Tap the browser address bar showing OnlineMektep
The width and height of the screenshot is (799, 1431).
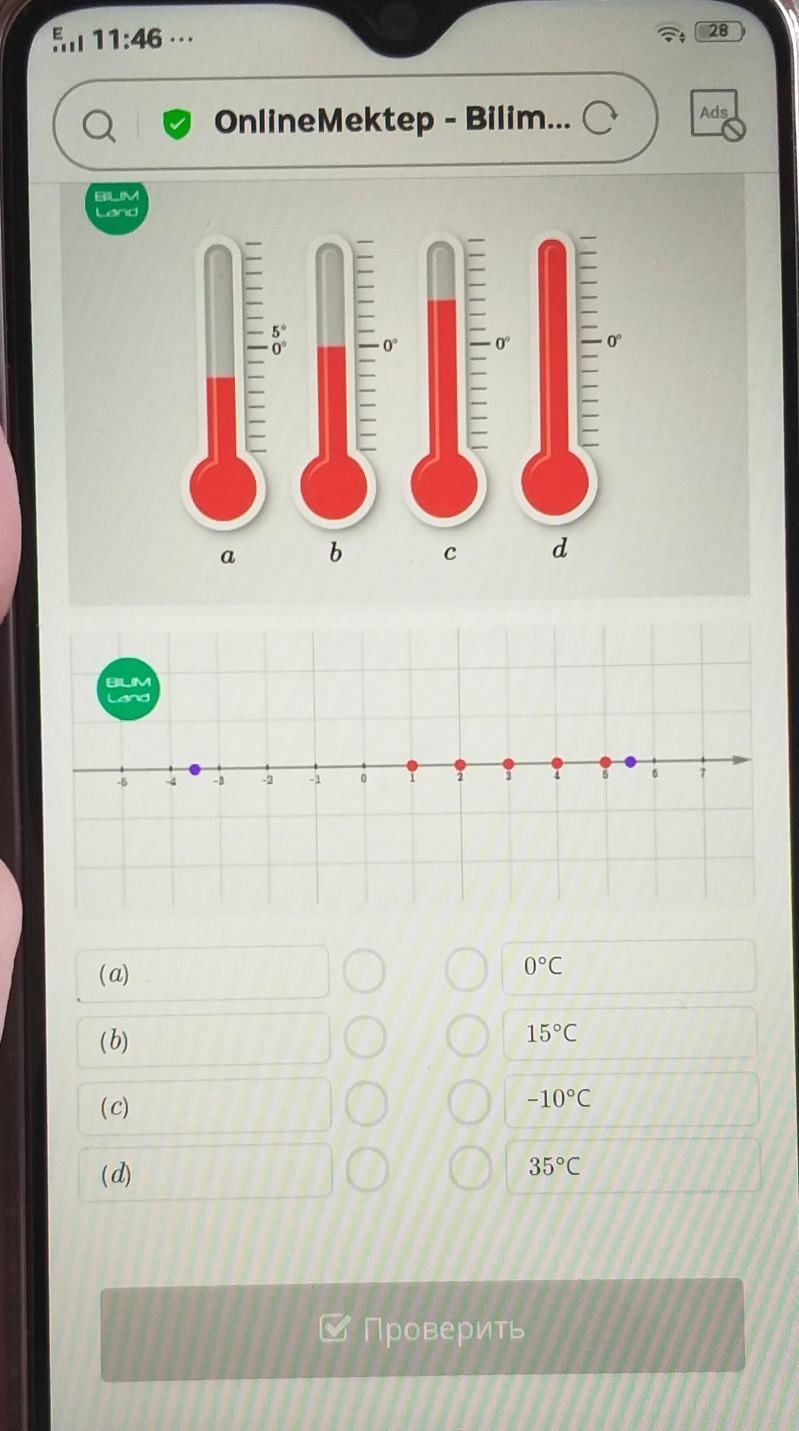coord(390,122)
